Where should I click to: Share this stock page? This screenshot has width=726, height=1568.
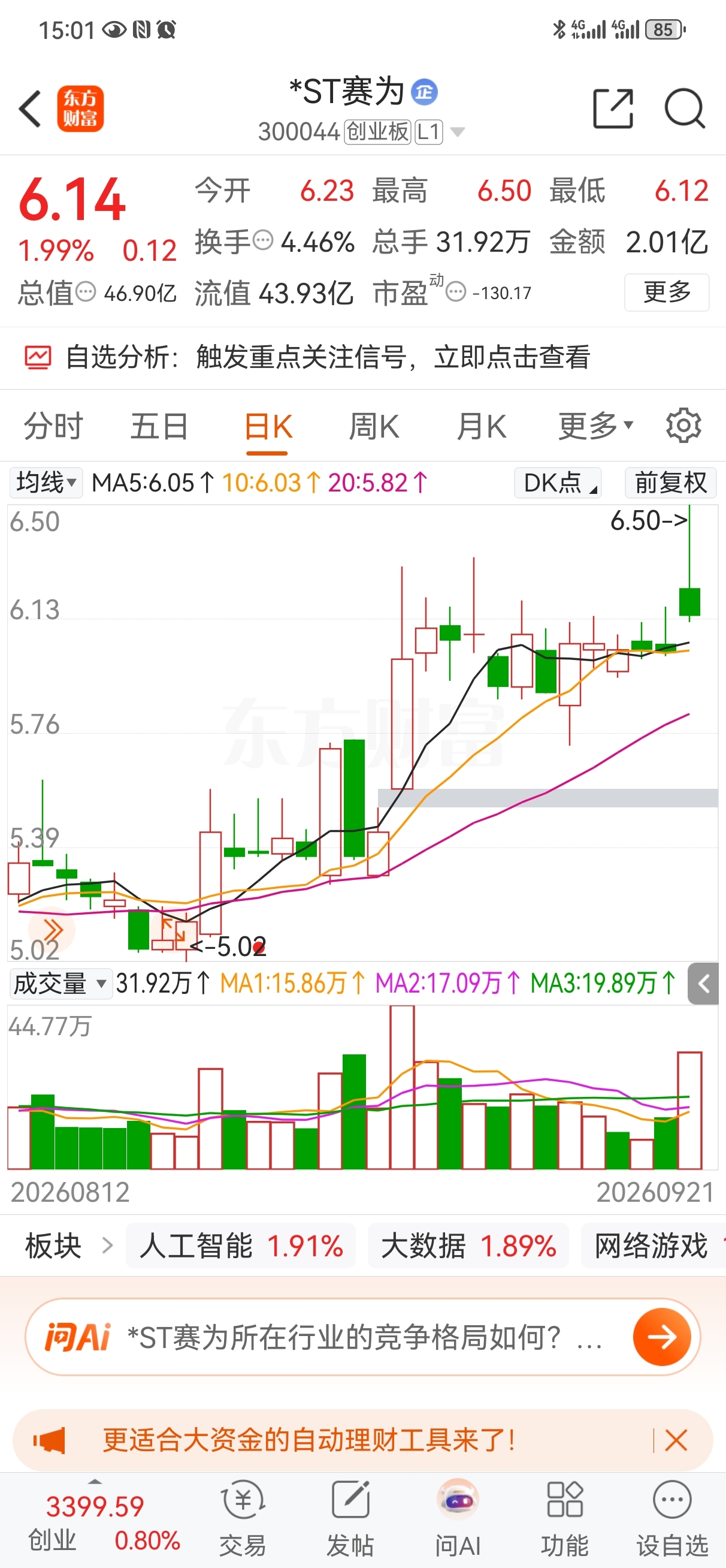613,108
